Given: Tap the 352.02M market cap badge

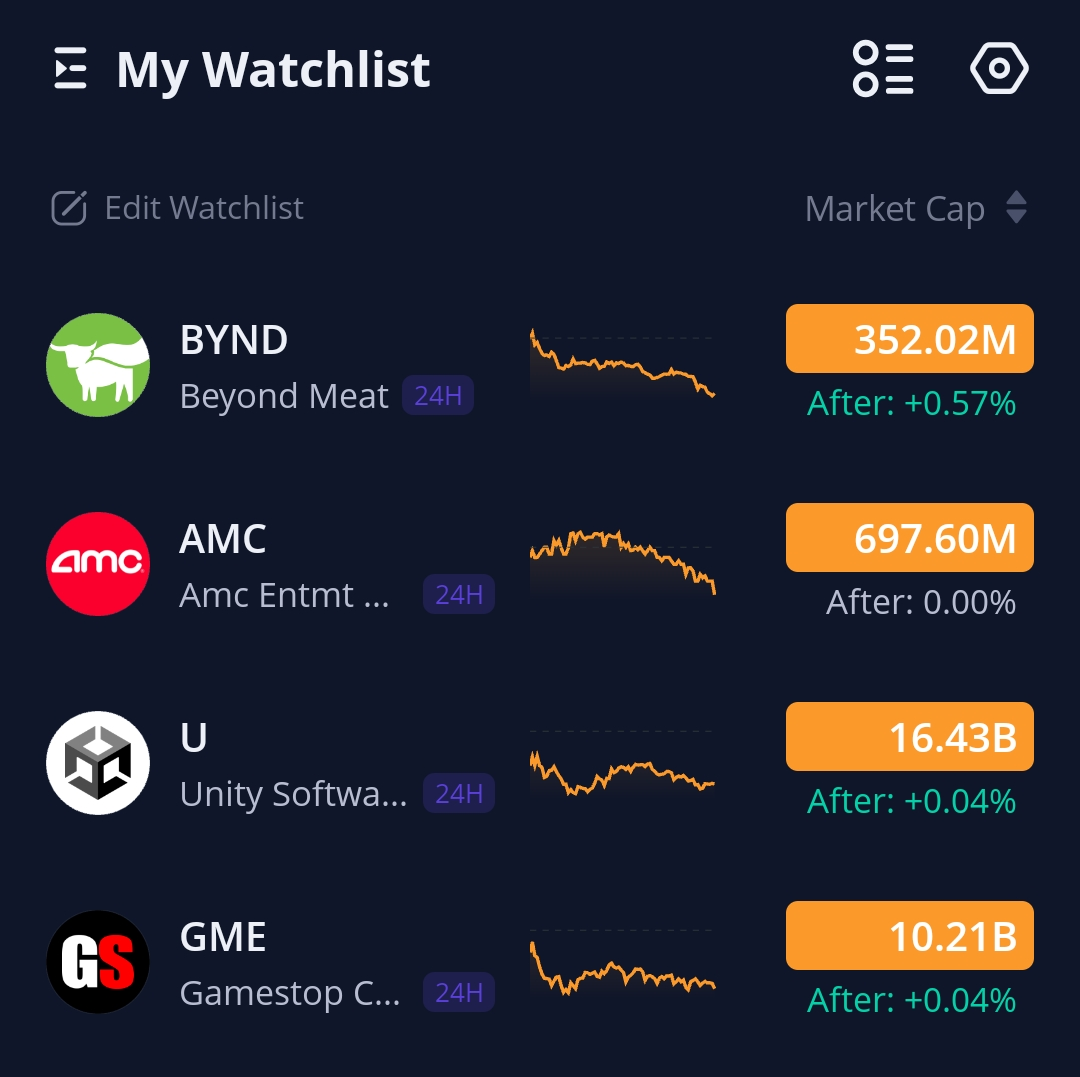Looking at the screenshot, I should tap(909, 339).
